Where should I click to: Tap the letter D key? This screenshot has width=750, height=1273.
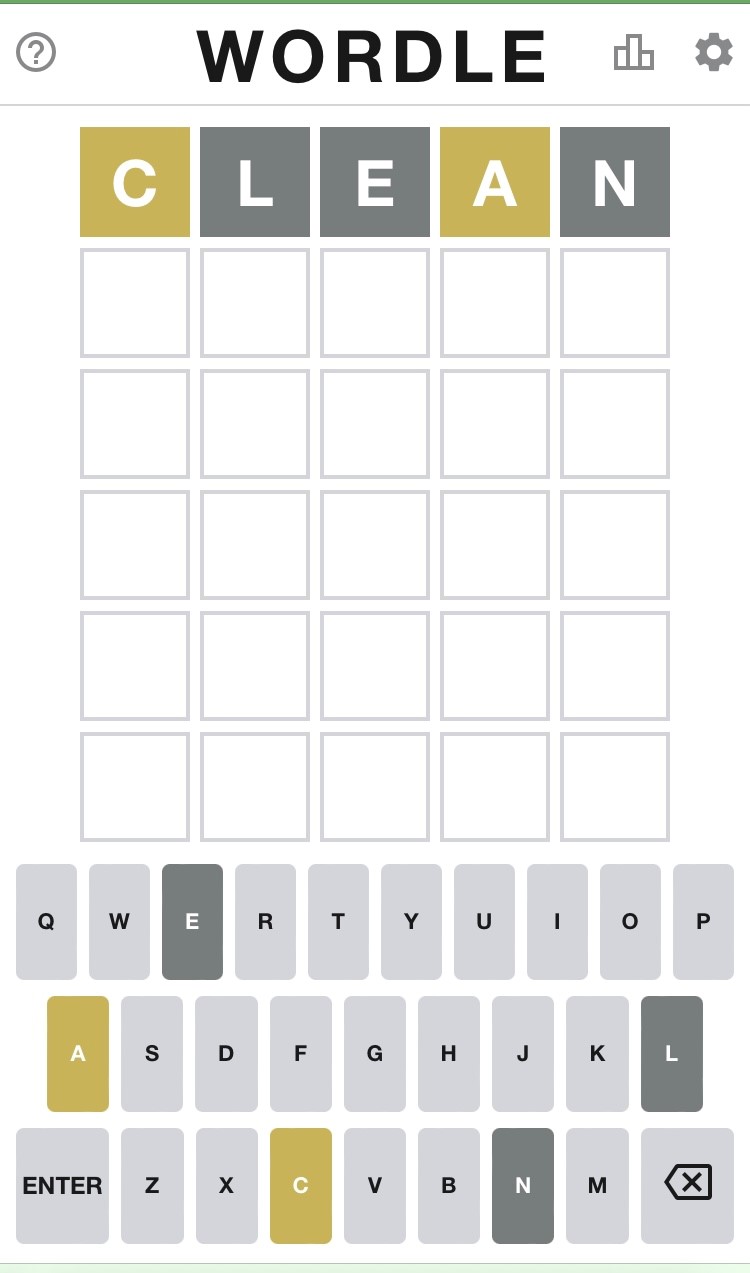226,1054
